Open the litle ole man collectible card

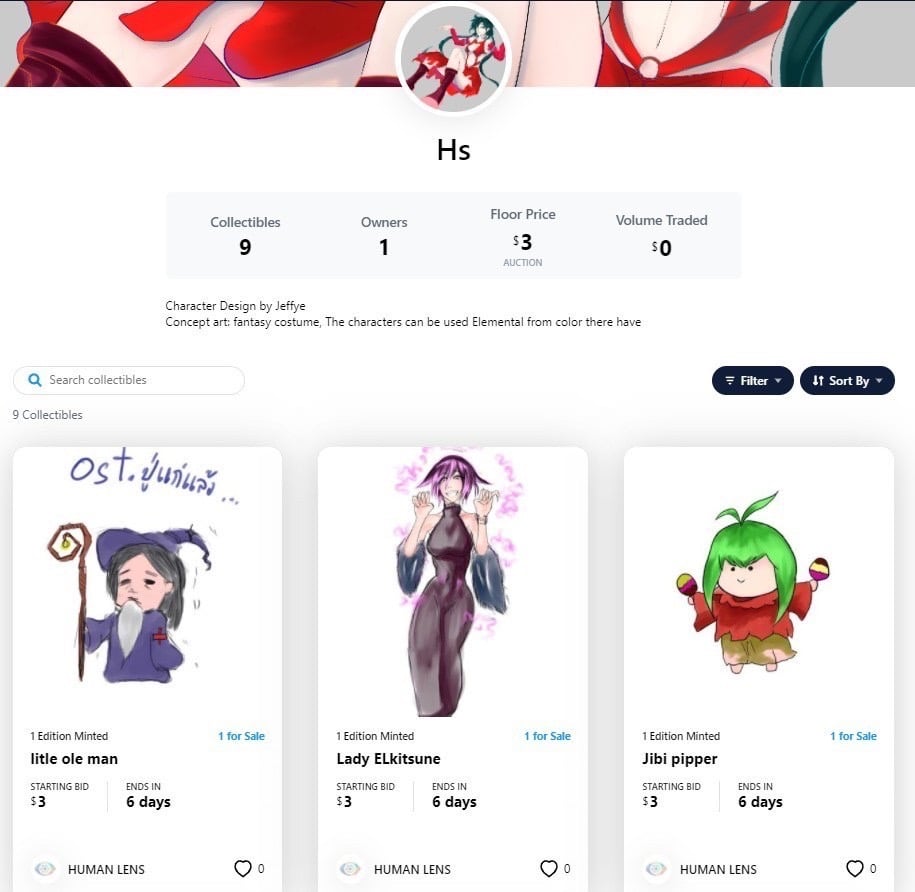point(147,585)
